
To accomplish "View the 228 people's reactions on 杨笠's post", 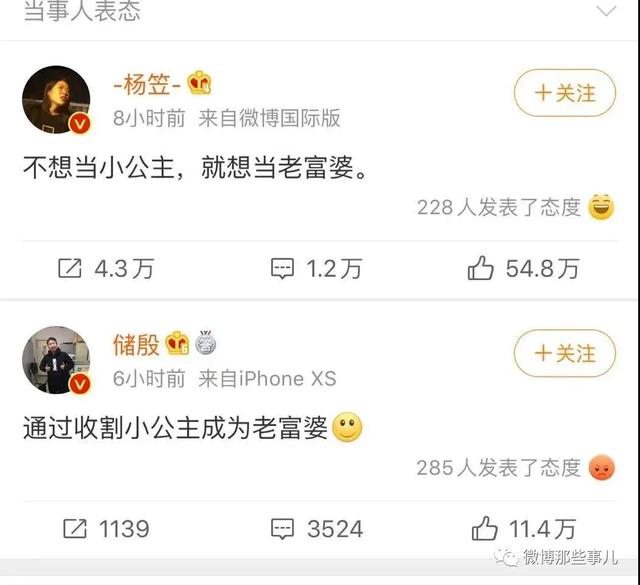I will pos(515,207).
